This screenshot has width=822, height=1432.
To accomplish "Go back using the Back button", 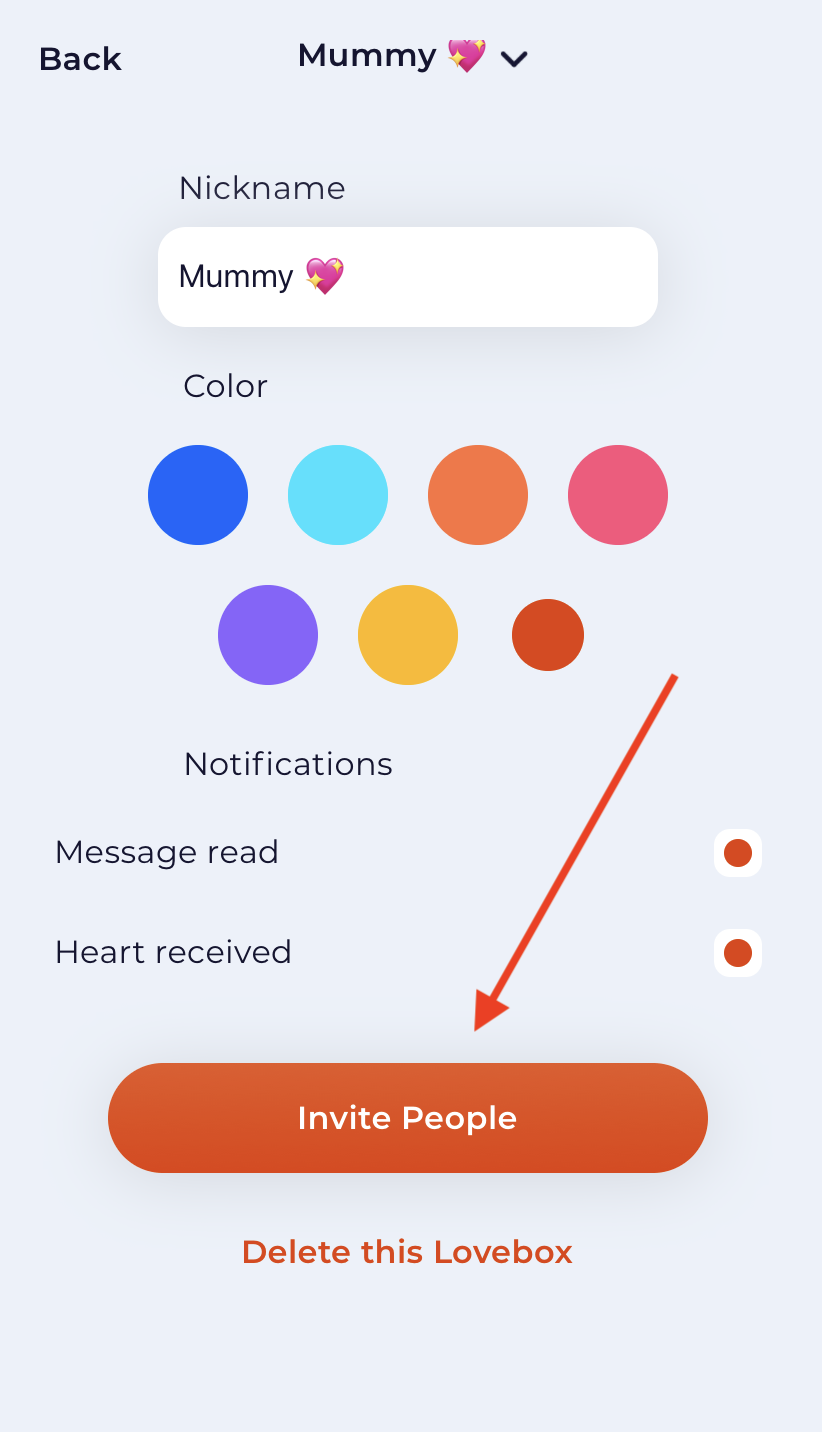I will pyautogui.click(x=80, y=59).
